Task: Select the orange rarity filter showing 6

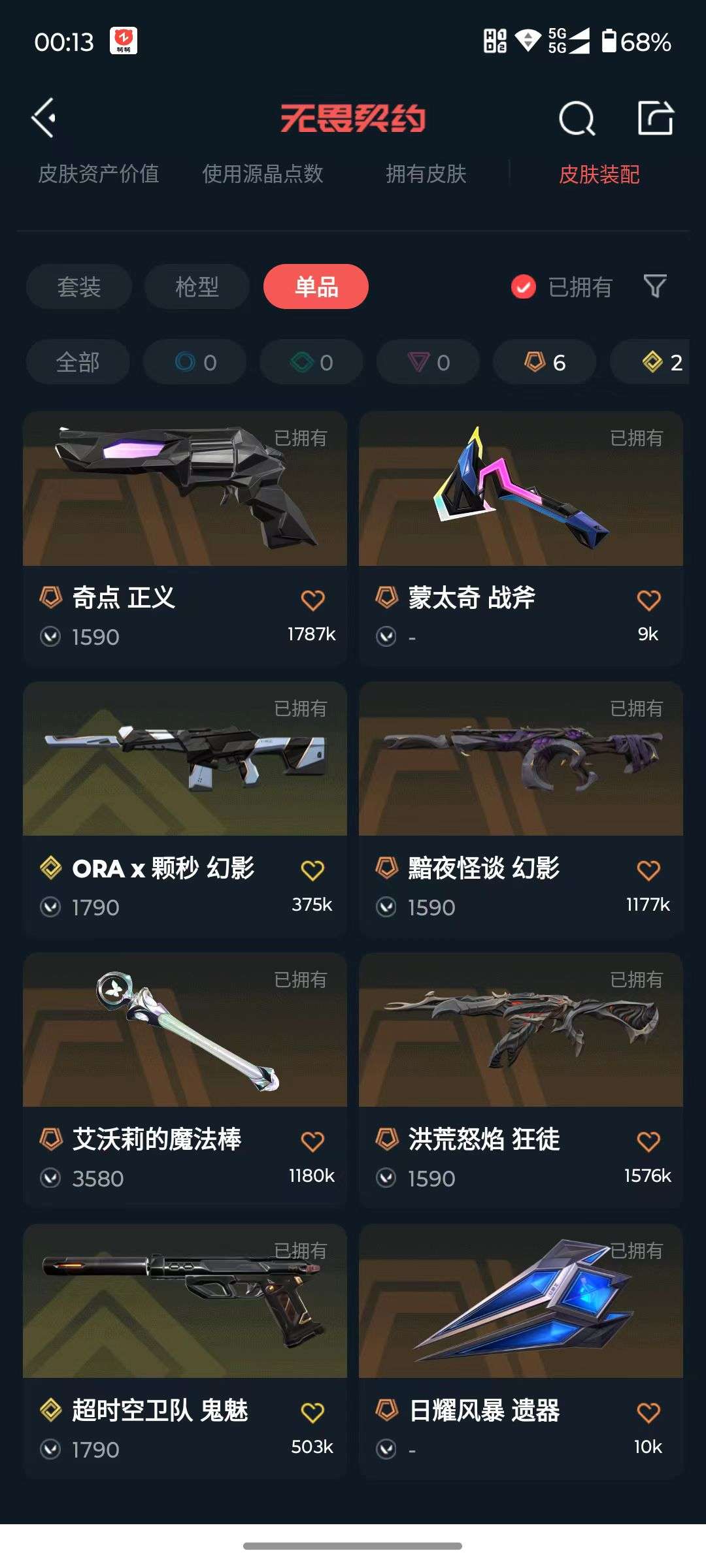Action: (x=543, y=362)
